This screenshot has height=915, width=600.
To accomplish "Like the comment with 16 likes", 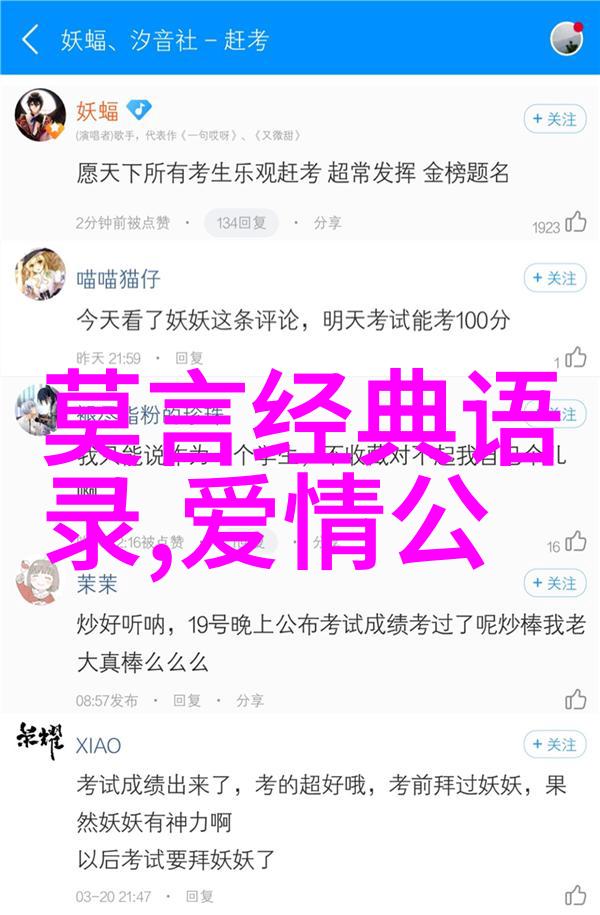I will click(576, 542).
